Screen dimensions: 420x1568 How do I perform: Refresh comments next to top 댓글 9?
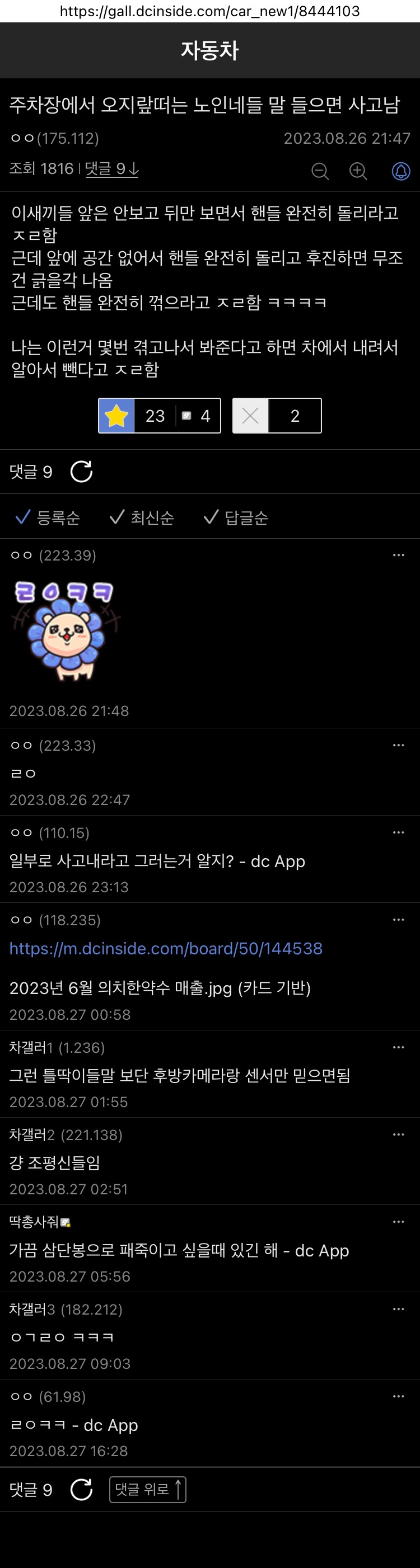click(81, 472)
